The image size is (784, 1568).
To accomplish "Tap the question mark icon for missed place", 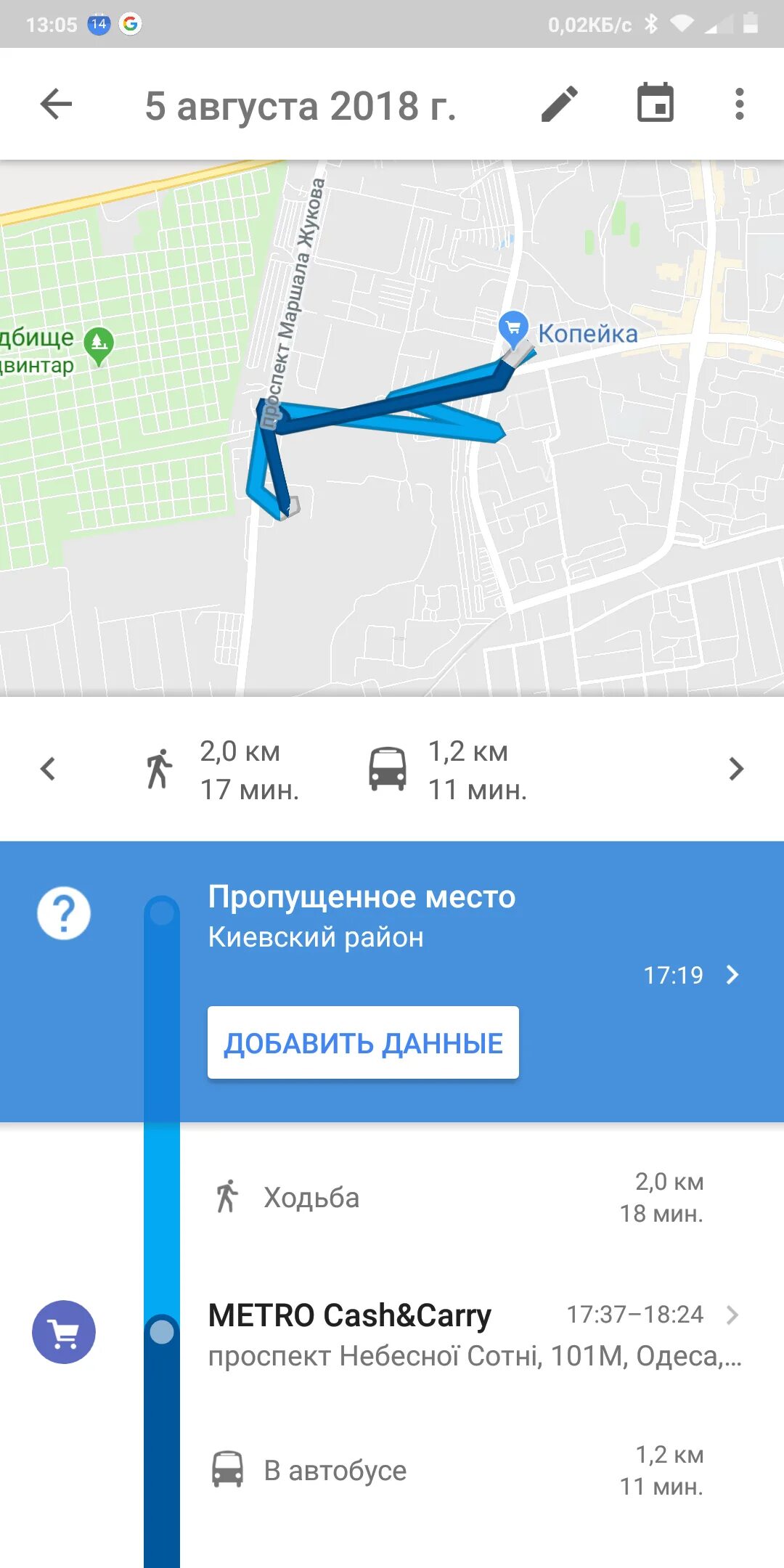I will 64,913.
